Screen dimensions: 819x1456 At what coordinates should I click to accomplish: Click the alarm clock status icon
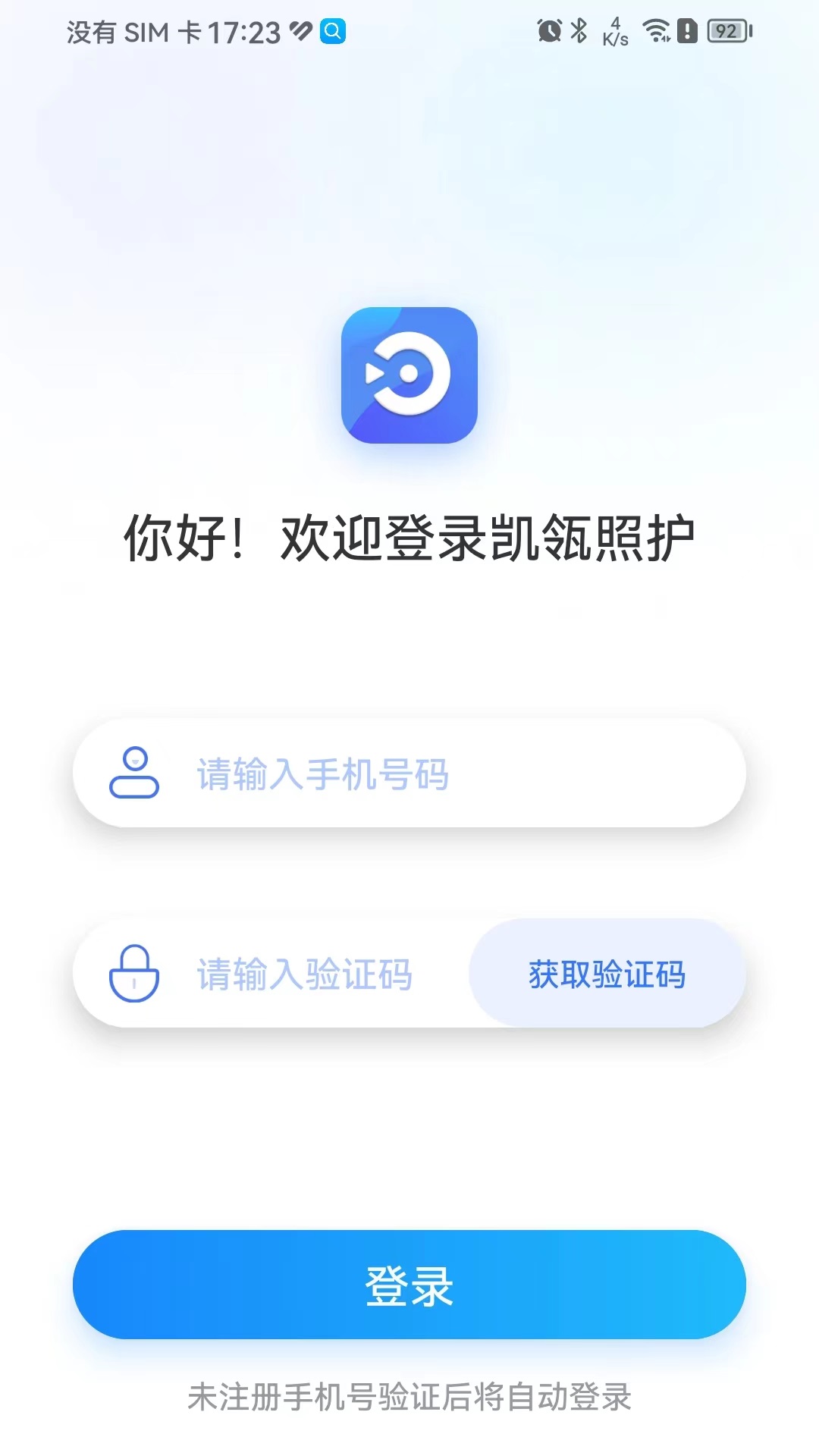click(x=550, y=30)
